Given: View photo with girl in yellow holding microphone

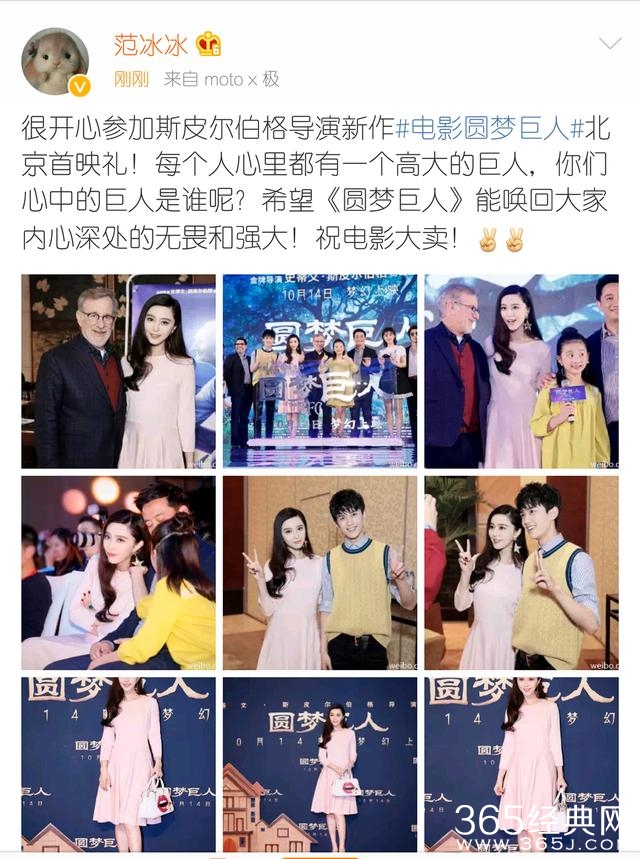Looking at the screenshot, I should pos(521,371).
